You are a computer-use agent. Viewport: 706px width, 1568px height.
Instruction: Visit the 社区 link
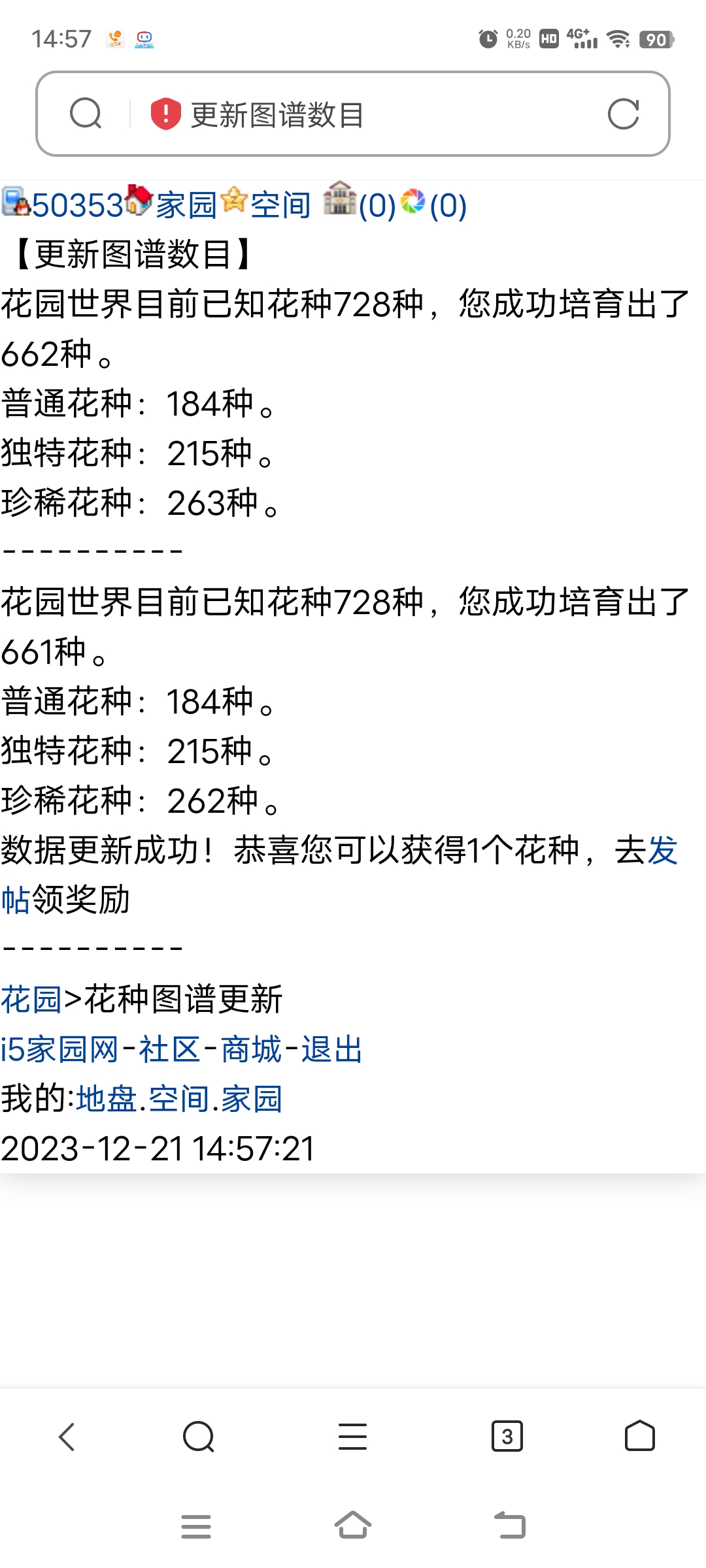(169, 1049)
